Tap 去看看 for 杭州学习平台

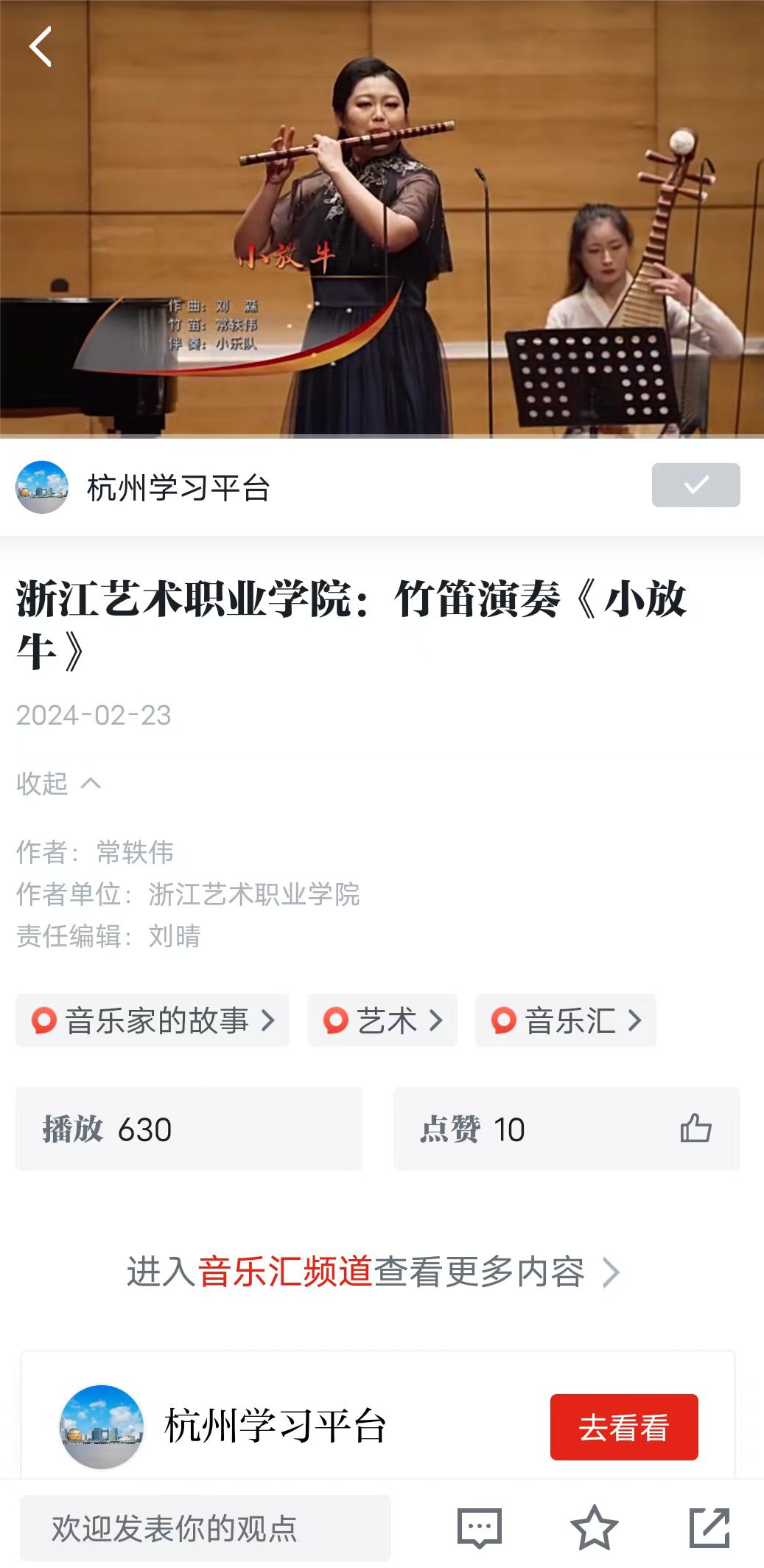pyautogui.click(x=623, y=1427)
